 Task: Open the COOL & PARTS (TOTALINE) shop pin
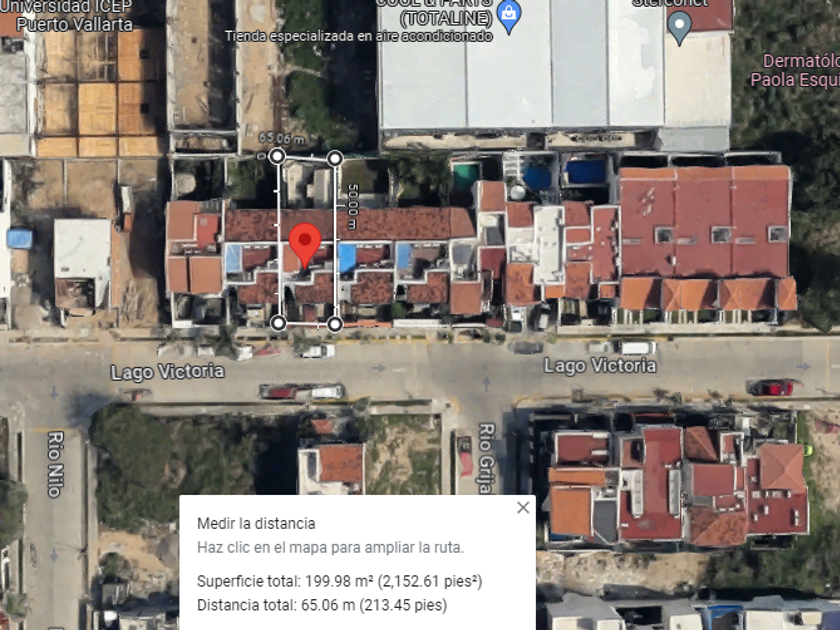[x=509, y=15]
